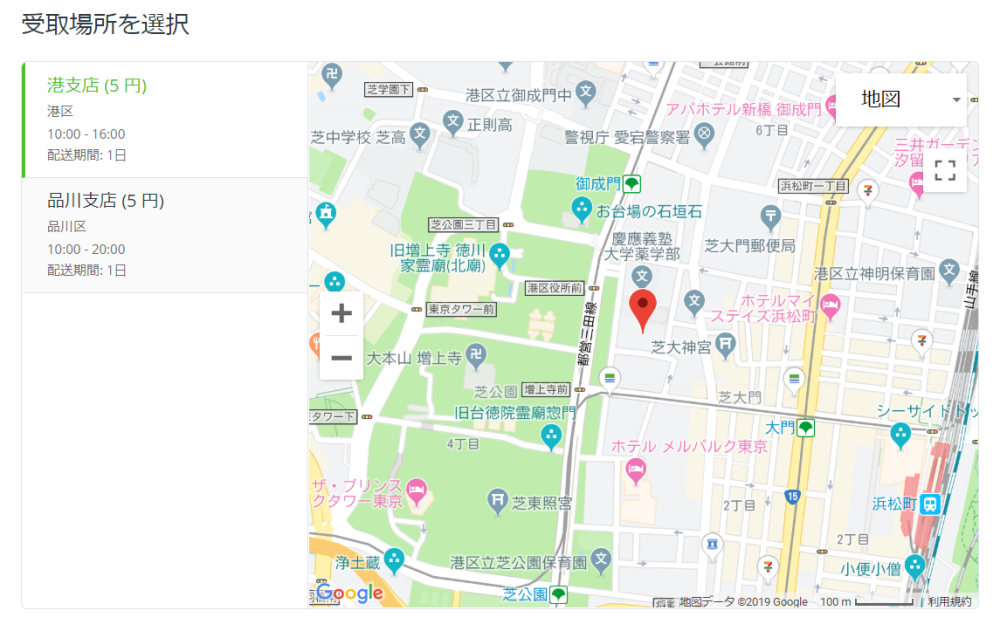The height and width of the screenshot is (631, 1000).
Task: Zoom in on the map
Action: [x=342, y=314]
